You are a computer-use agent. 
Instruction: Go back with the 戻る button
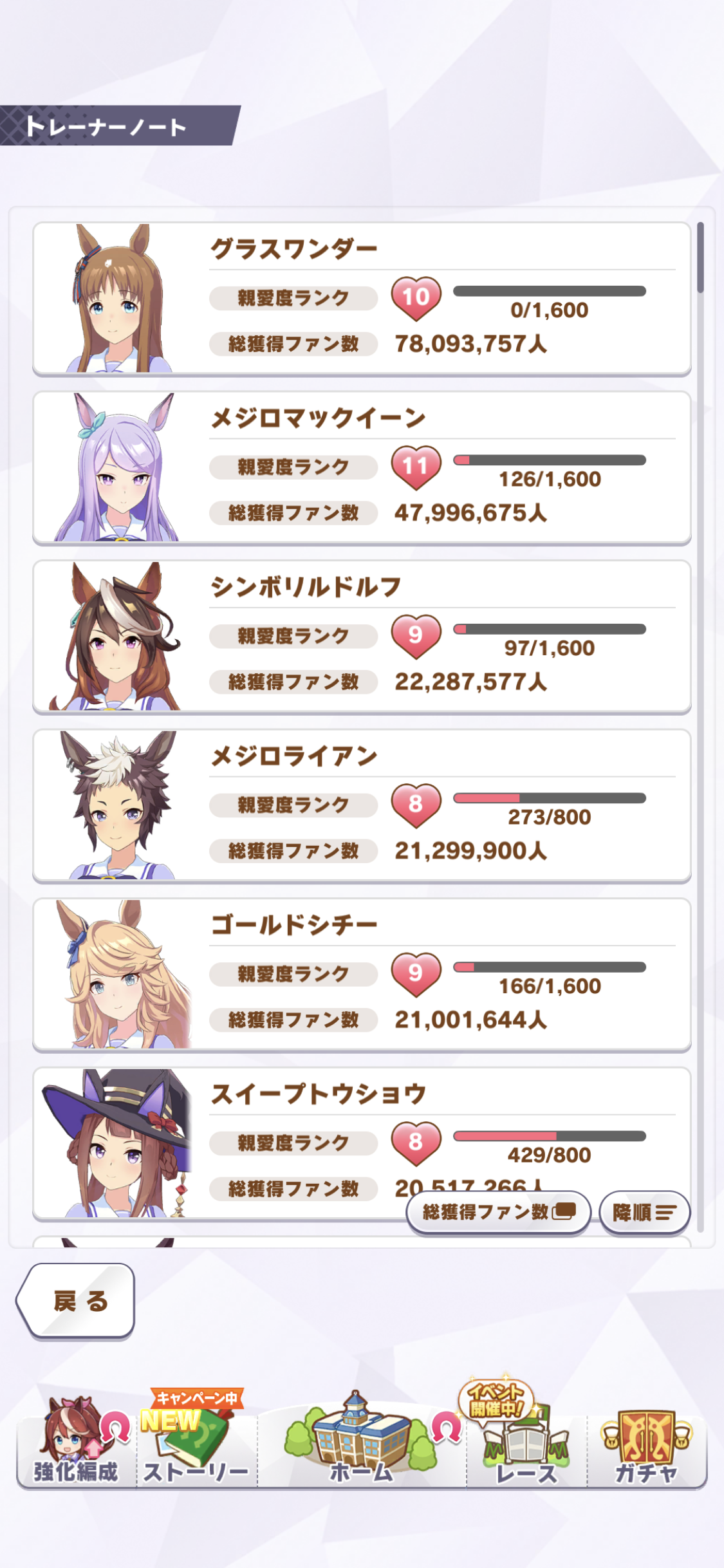tap(77, 1302)
